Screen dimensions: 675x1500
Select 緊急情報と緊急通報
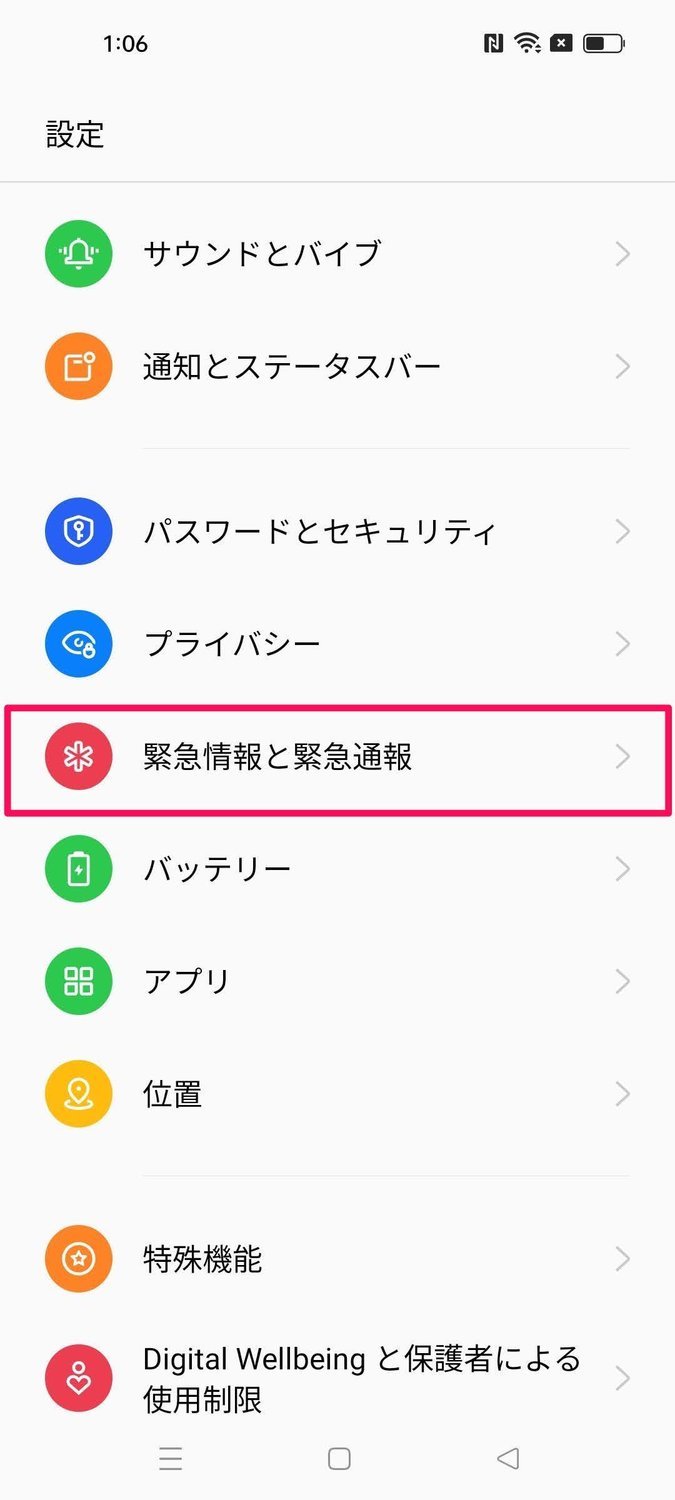pos(337,757)
